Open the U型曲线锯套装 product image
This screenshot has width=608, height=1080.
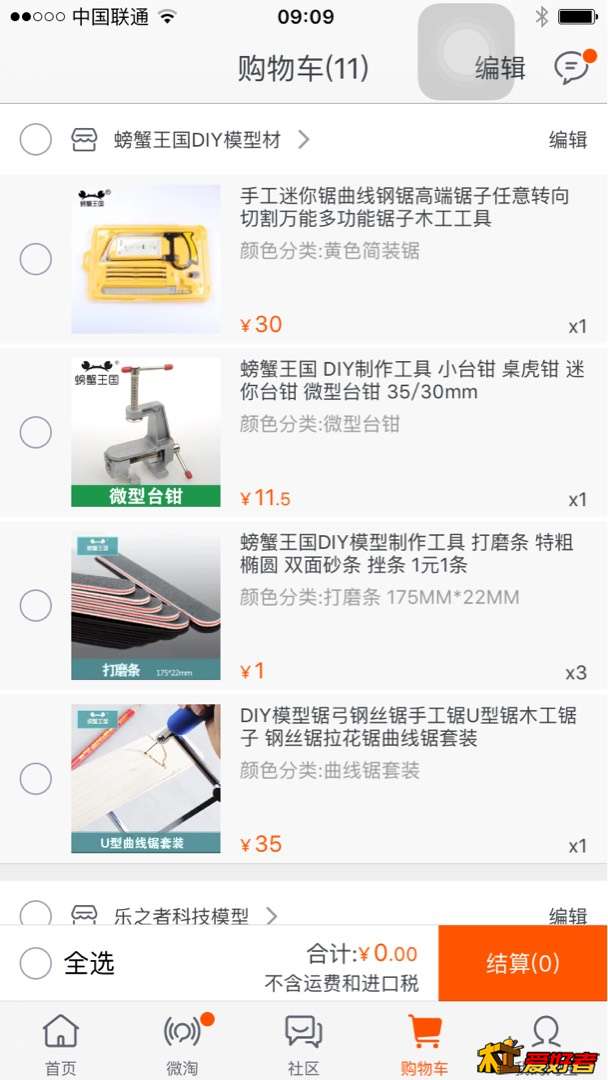coord(146,778)
